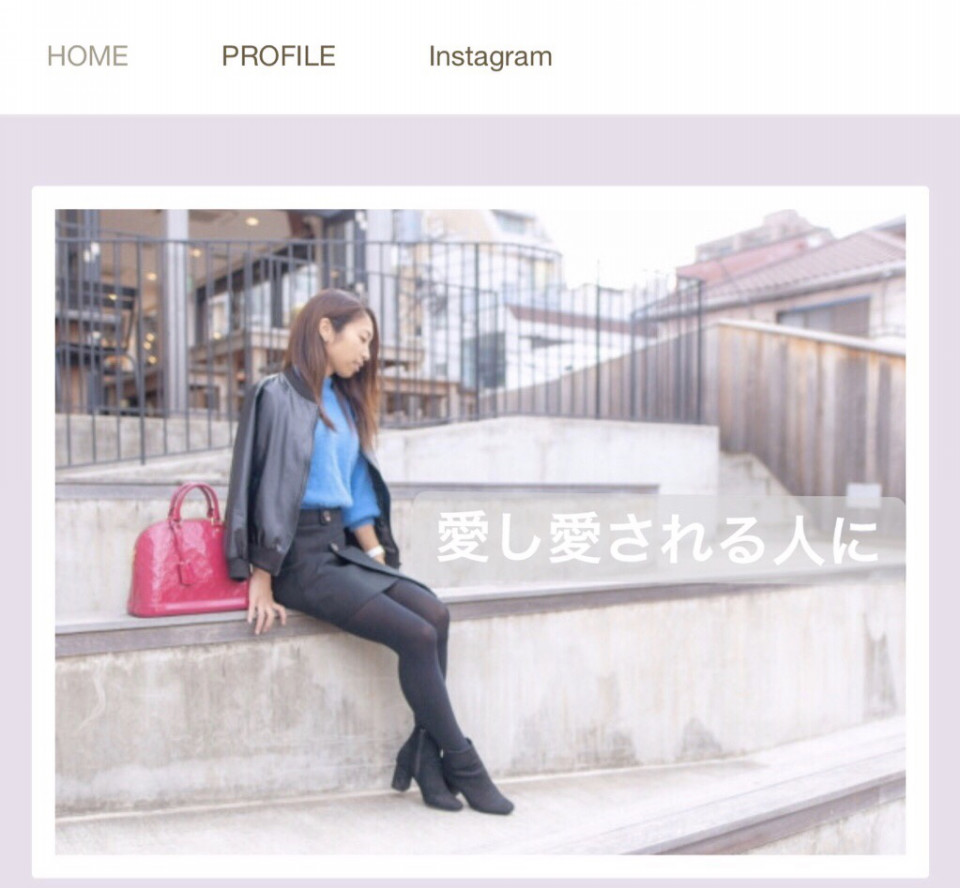Go to the HOME page
This screenshot has height=888, width=960.
[x=87, y=57]
